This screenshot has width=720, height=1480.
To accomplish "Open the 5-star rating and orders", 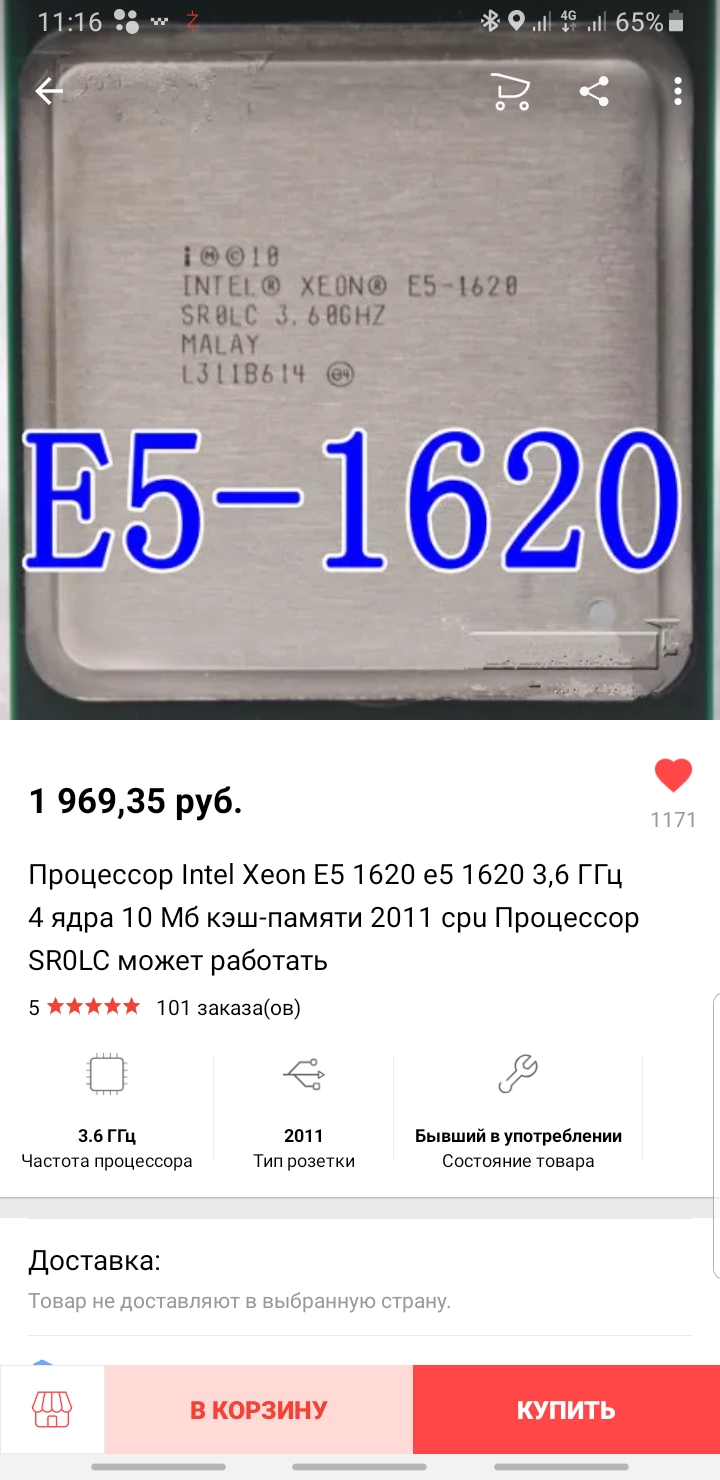I will point(165,1007).
